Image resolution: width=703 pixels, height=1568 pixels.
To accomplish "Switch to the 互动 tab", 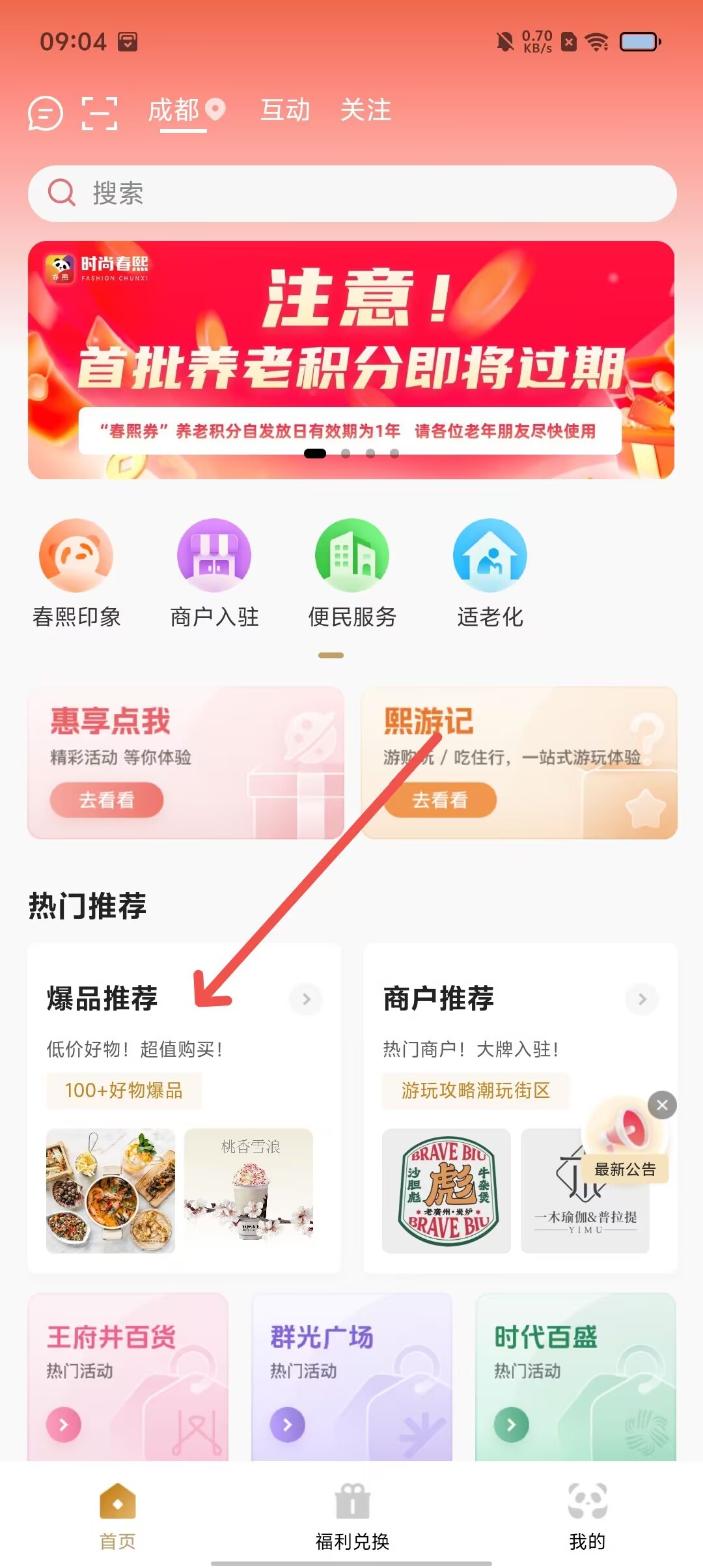I will (x=285, y=110).
